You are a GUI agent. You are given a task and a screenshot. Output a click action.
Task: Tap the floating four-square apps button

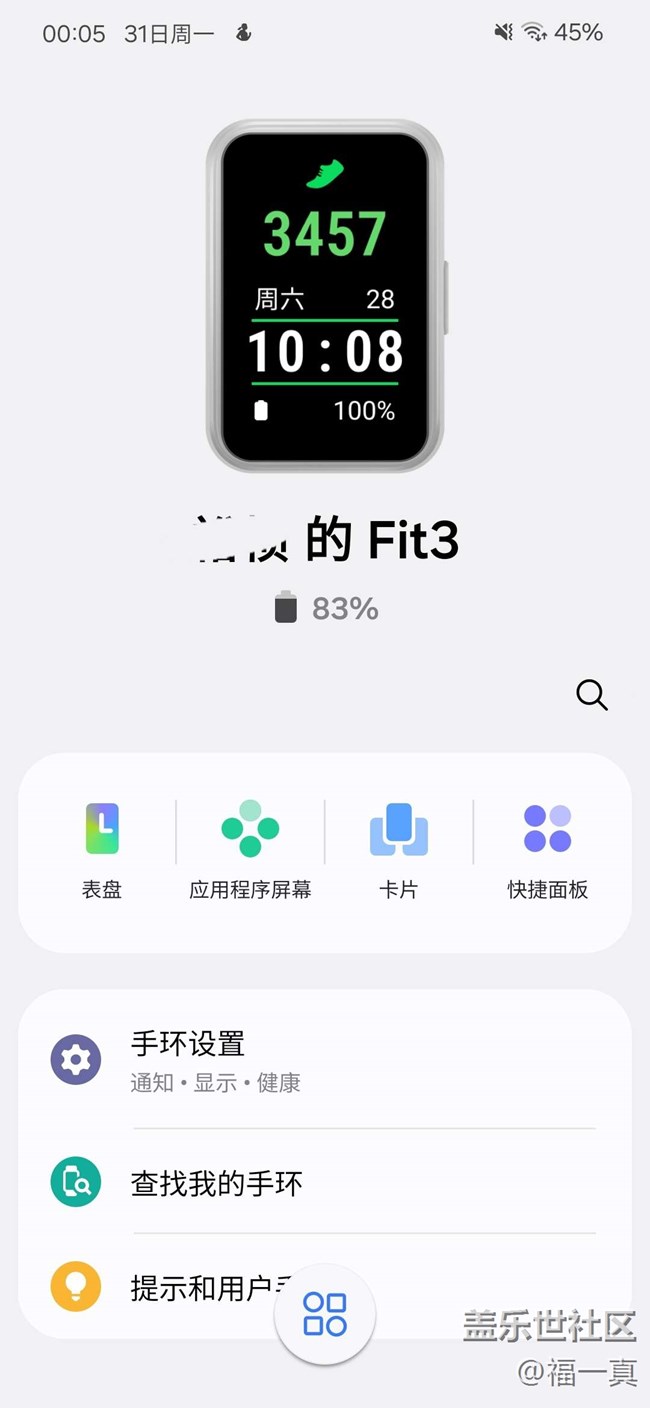pos(325,1314)
